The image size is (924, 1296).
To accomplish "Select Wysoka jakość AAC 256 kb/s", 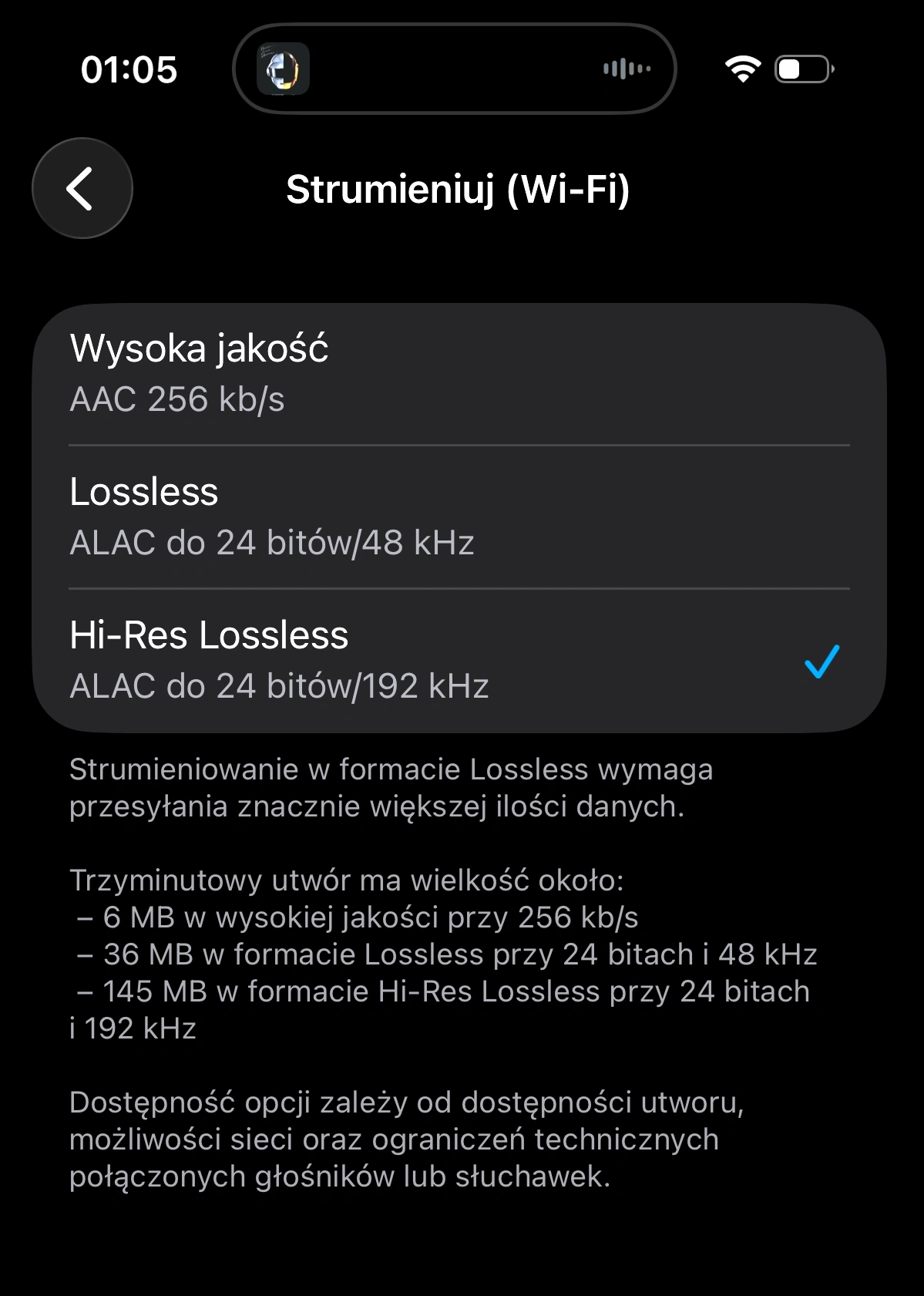I will (x=459, y=374).
